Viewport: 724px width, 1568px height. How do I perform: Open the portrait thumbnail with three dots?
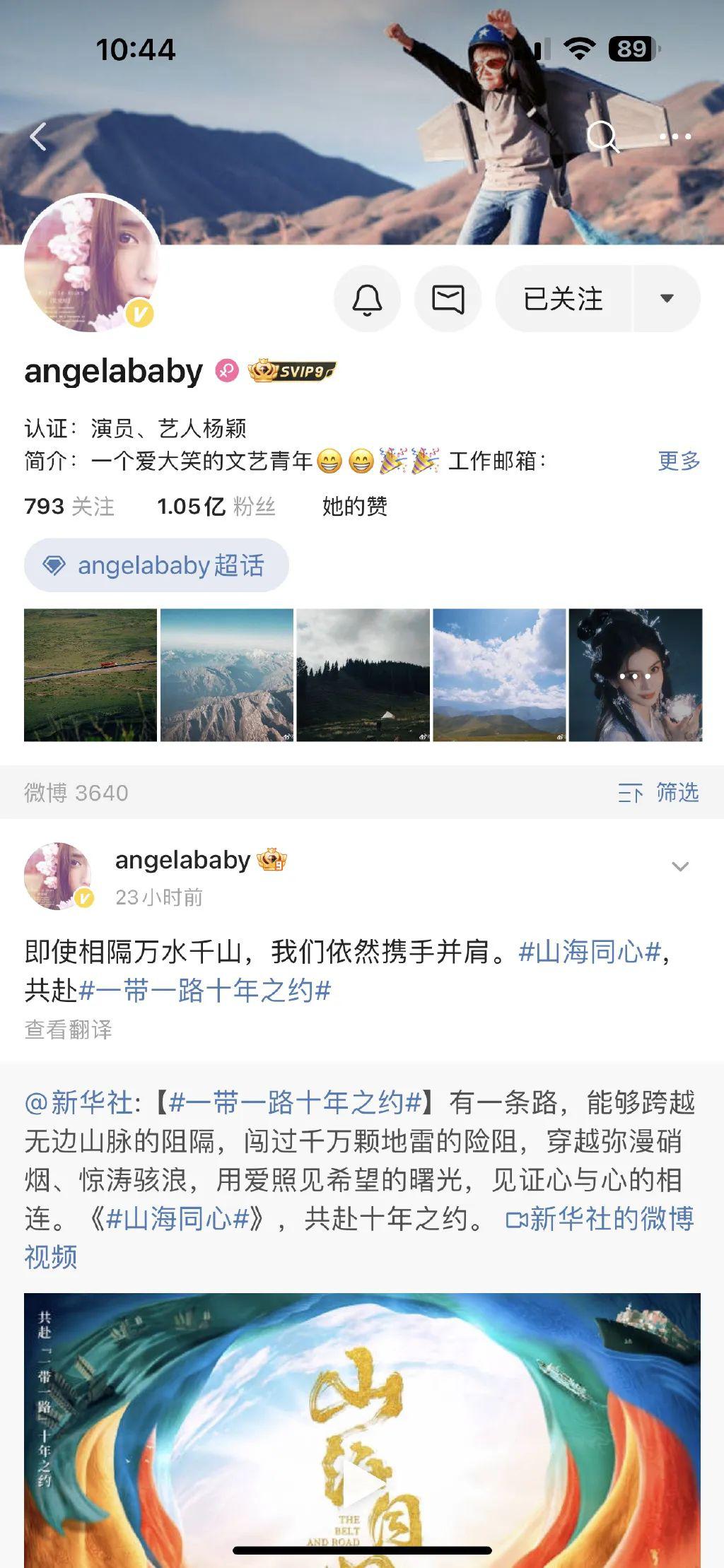pyautogui.click(x=635, y=675)
